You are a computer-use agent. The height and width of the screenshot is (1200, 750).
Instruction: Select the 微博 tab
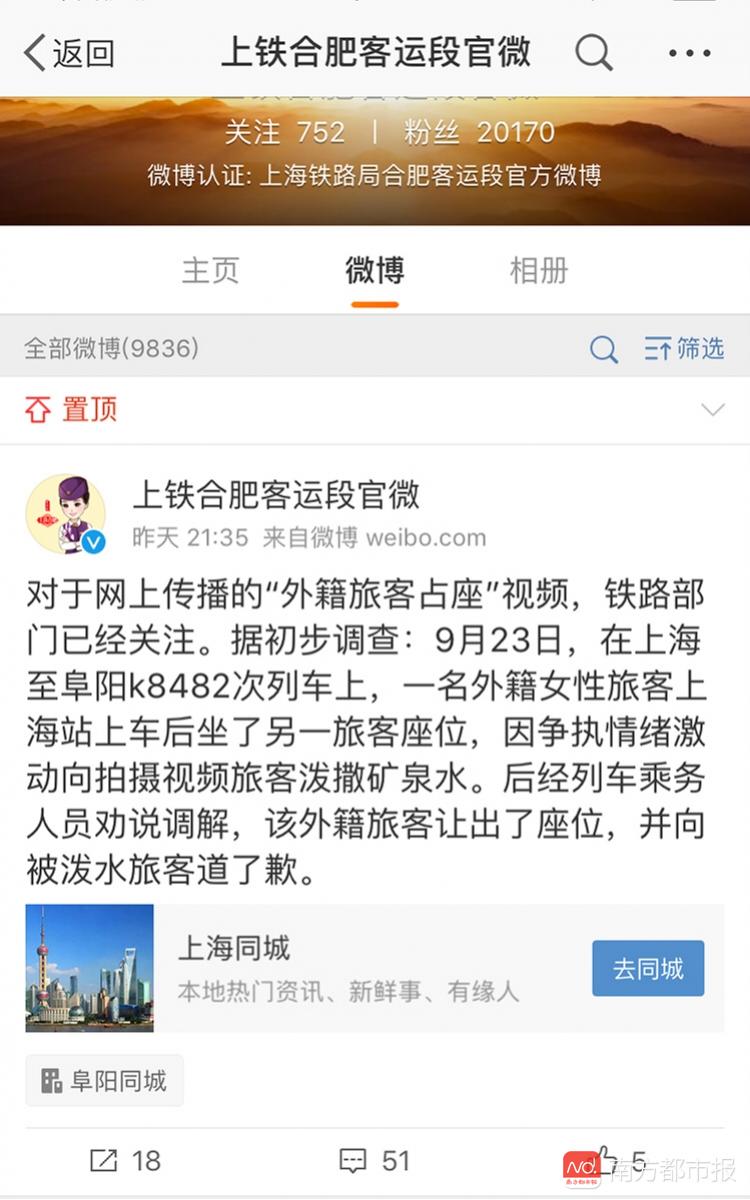[x=375, y=270]
